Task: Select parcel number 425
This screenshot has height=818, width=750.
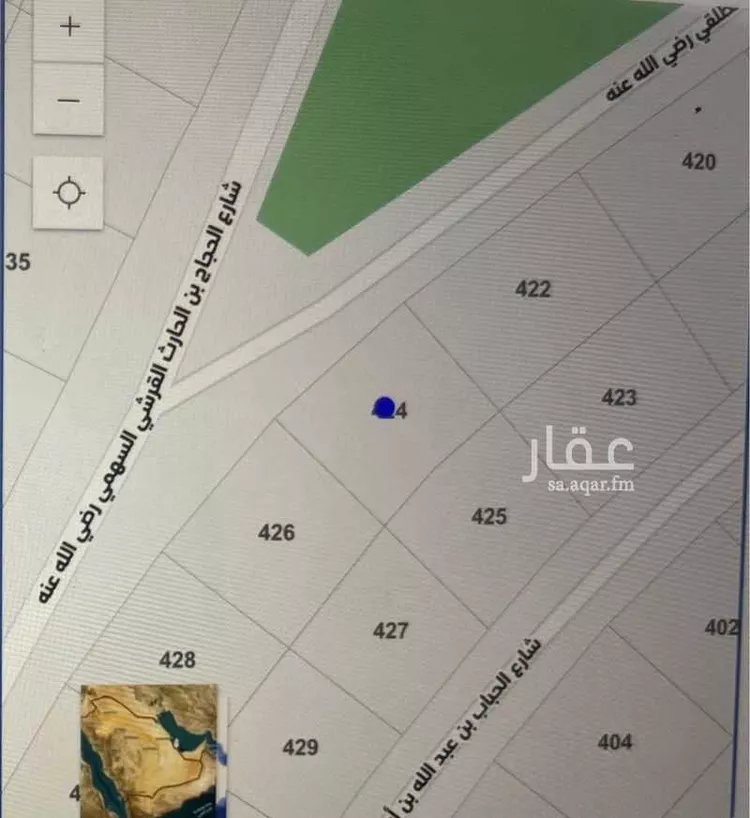Action: (489, 516)
